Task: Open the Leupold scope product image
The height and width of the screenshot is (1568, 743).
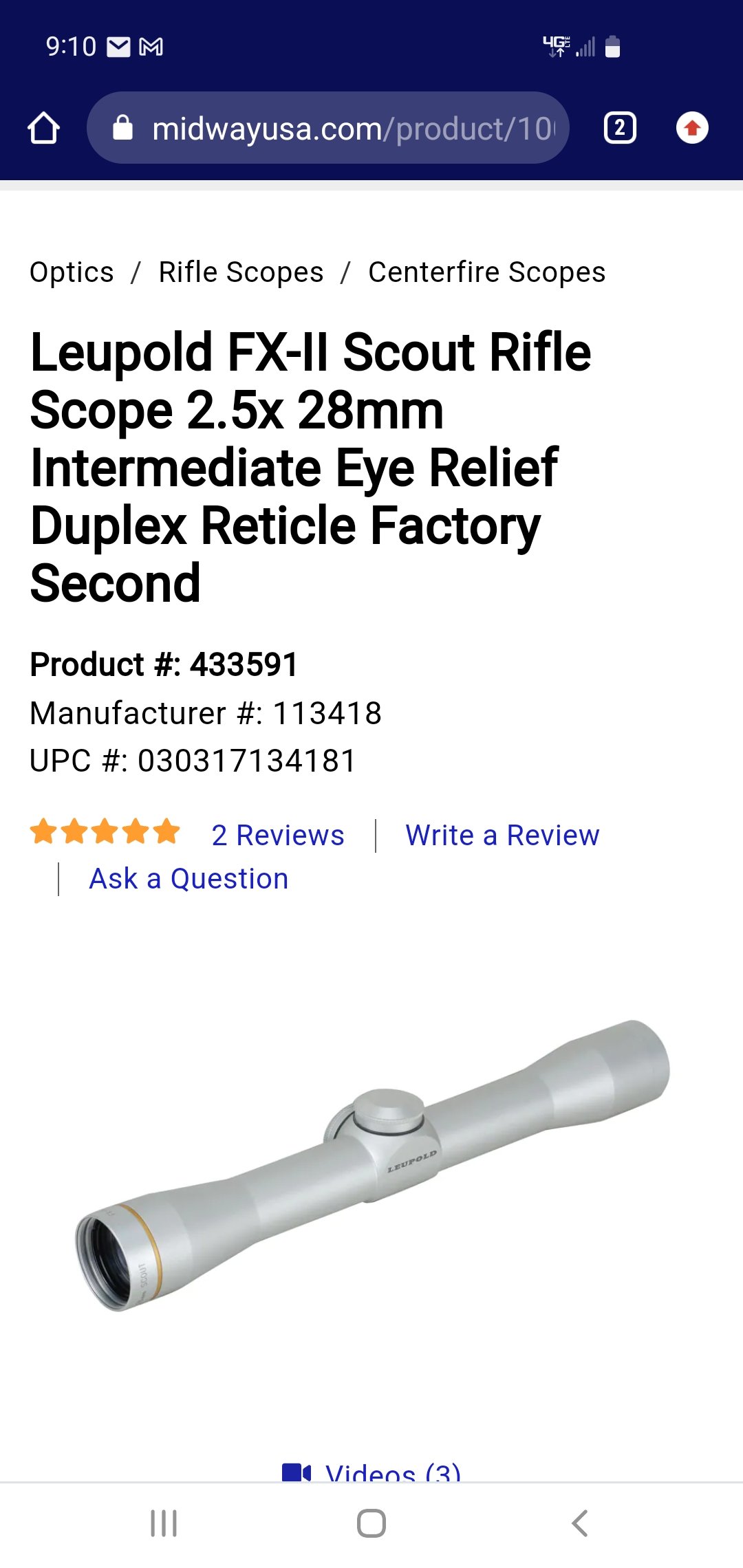Action: 372,1166
